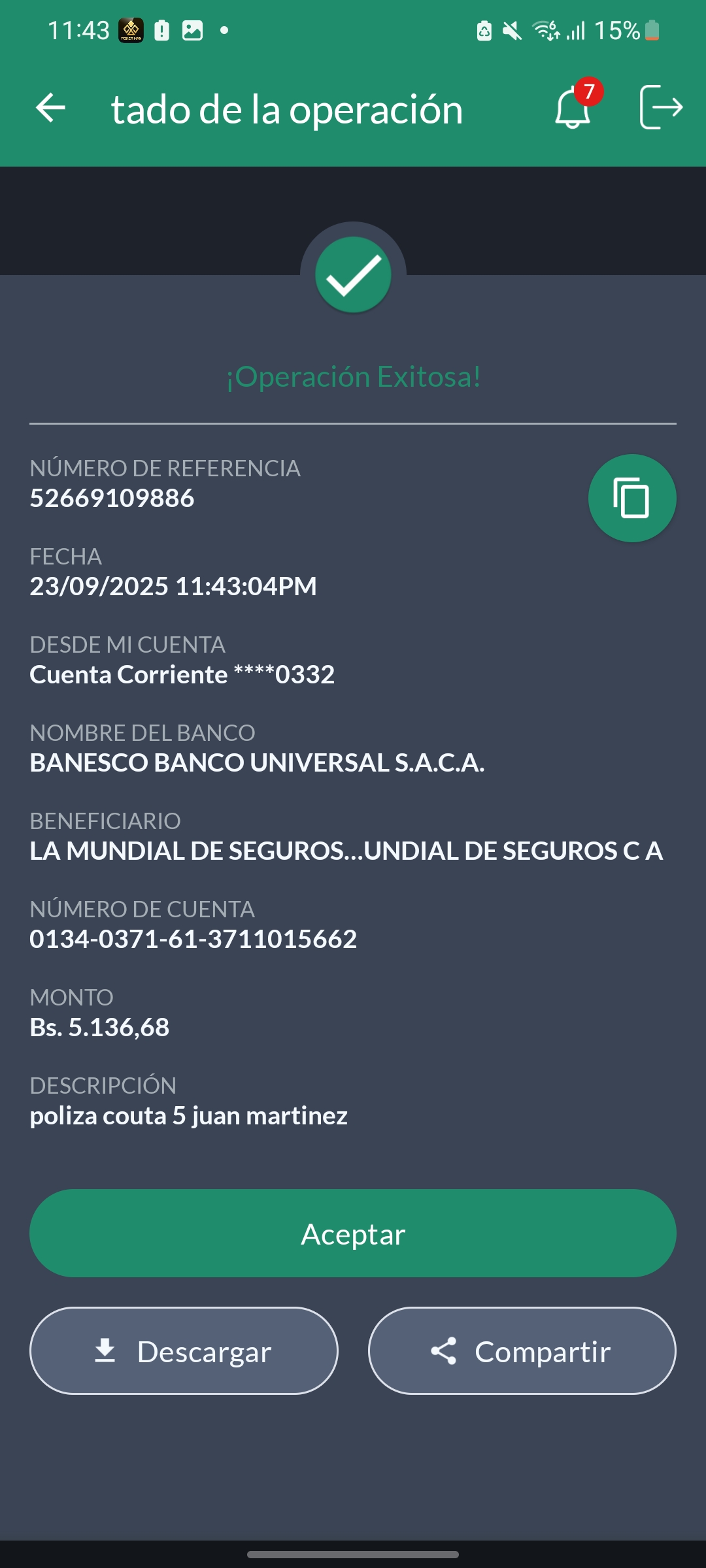This screenshot has width=706, height=1568.
Task: Download the receipt with Descargar
Action: pos(184,1351)
